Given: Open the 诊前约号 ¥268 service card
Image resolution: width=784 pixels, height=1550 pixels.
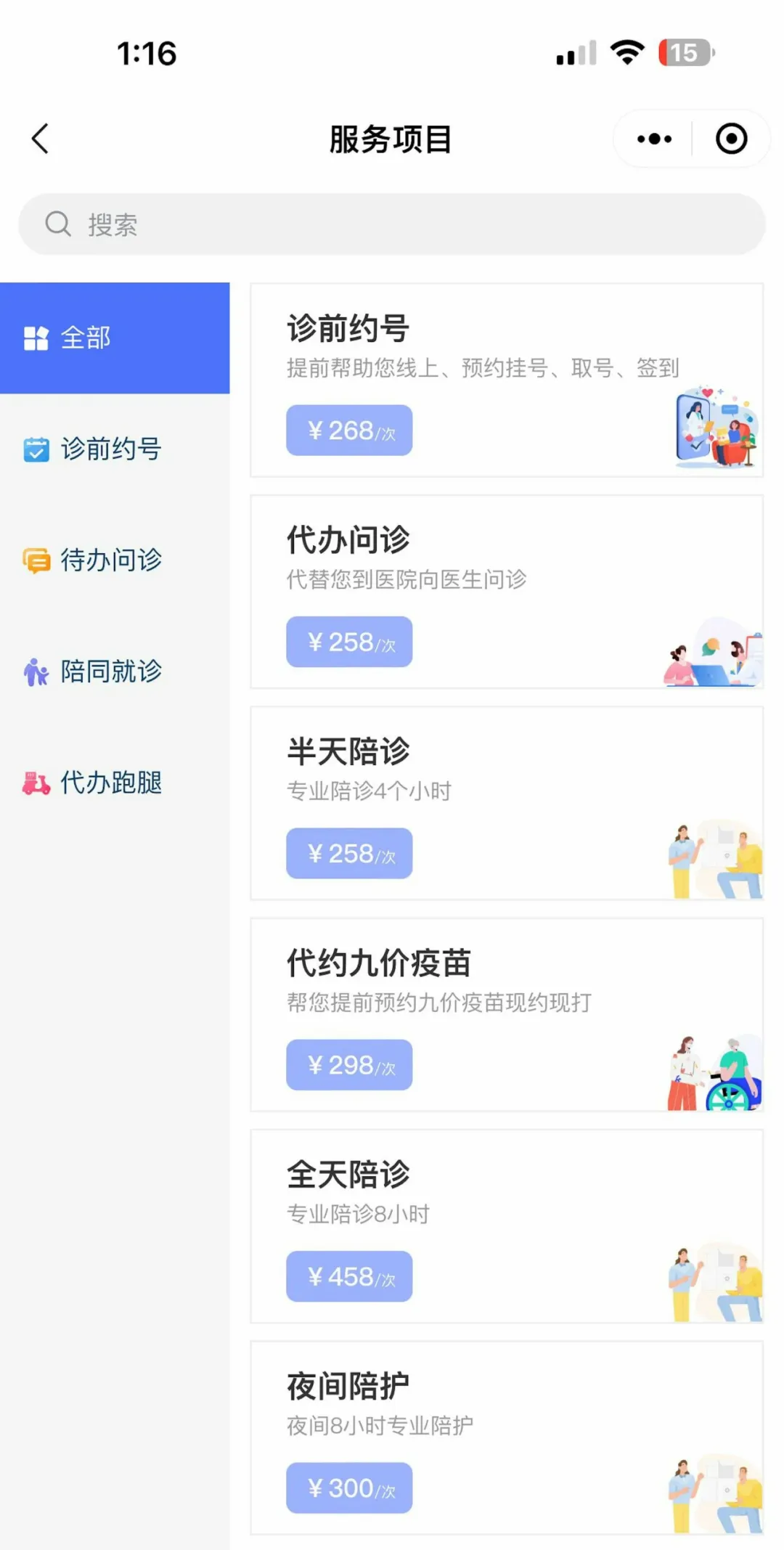Looking at the screenshot, I should (506, 380).
